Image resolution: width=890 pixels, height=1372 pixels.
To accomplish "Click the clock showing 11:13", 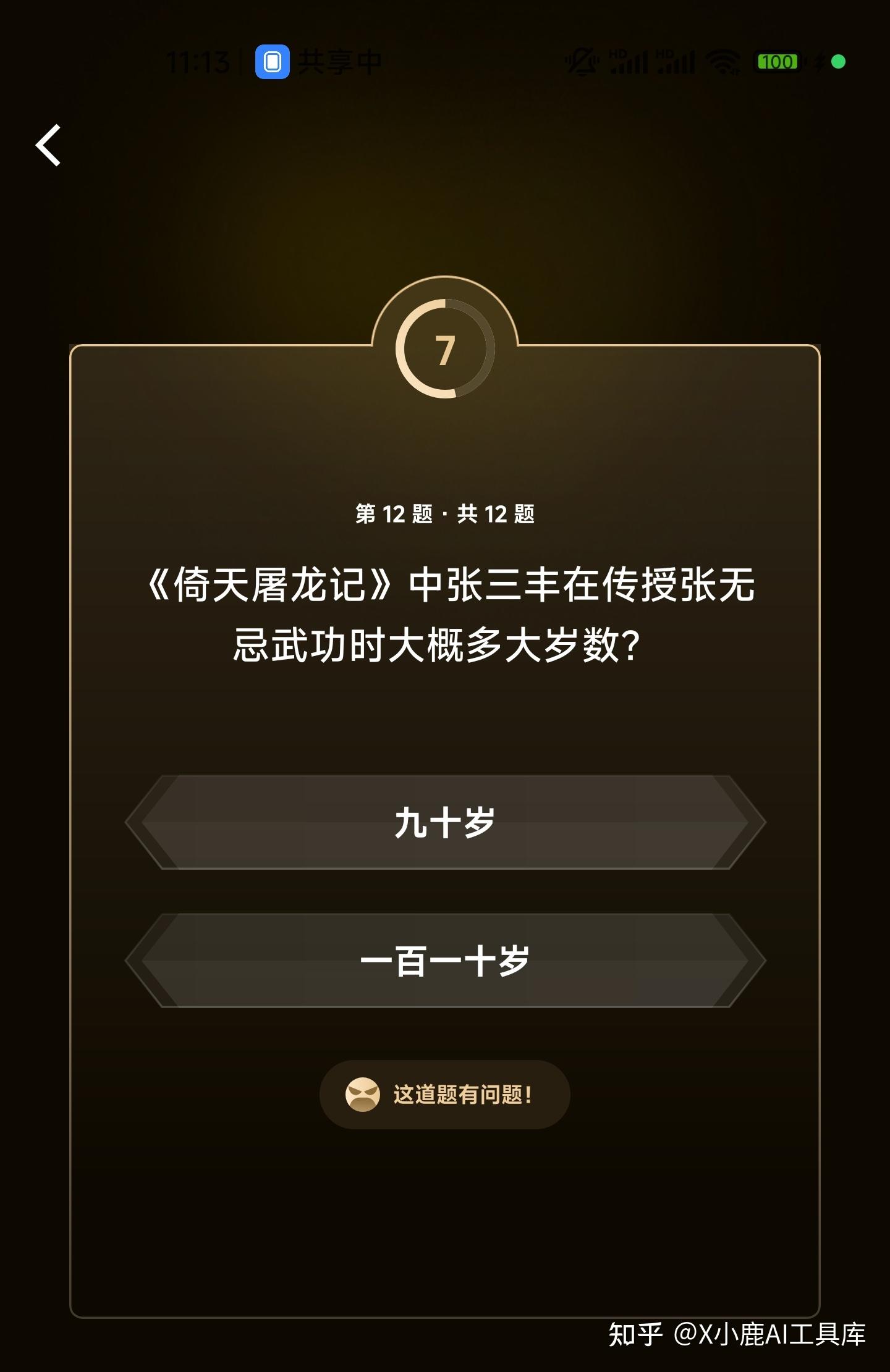I will pos(198,60).
